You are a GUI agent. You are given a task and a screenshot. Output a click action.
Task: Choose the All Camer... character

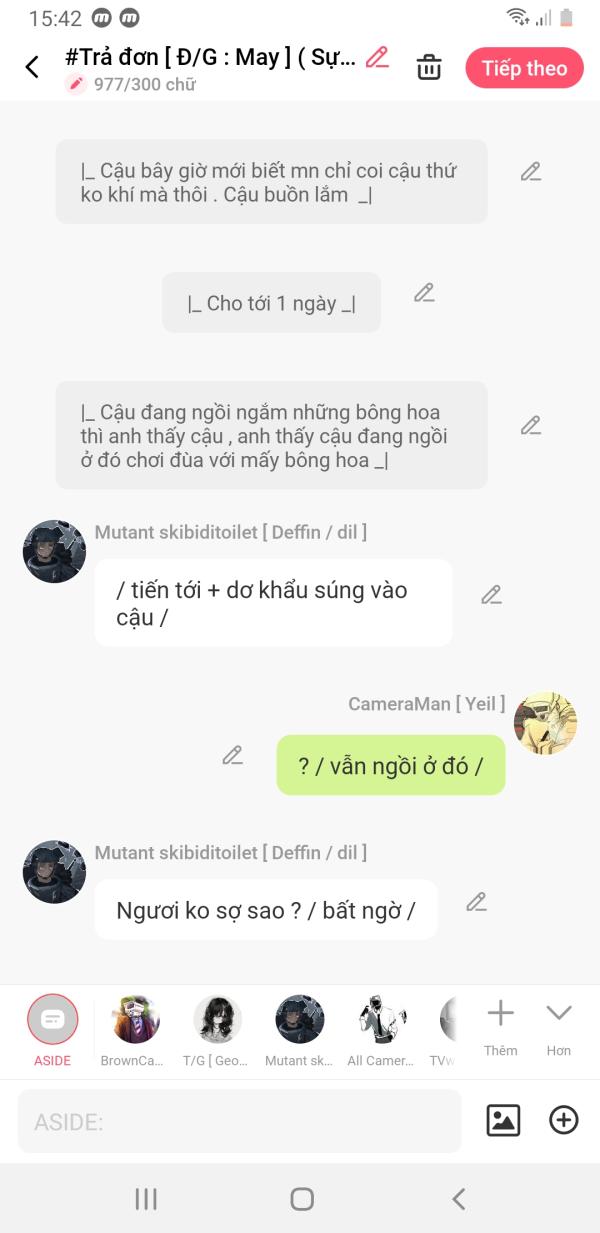pos(381,1027)
